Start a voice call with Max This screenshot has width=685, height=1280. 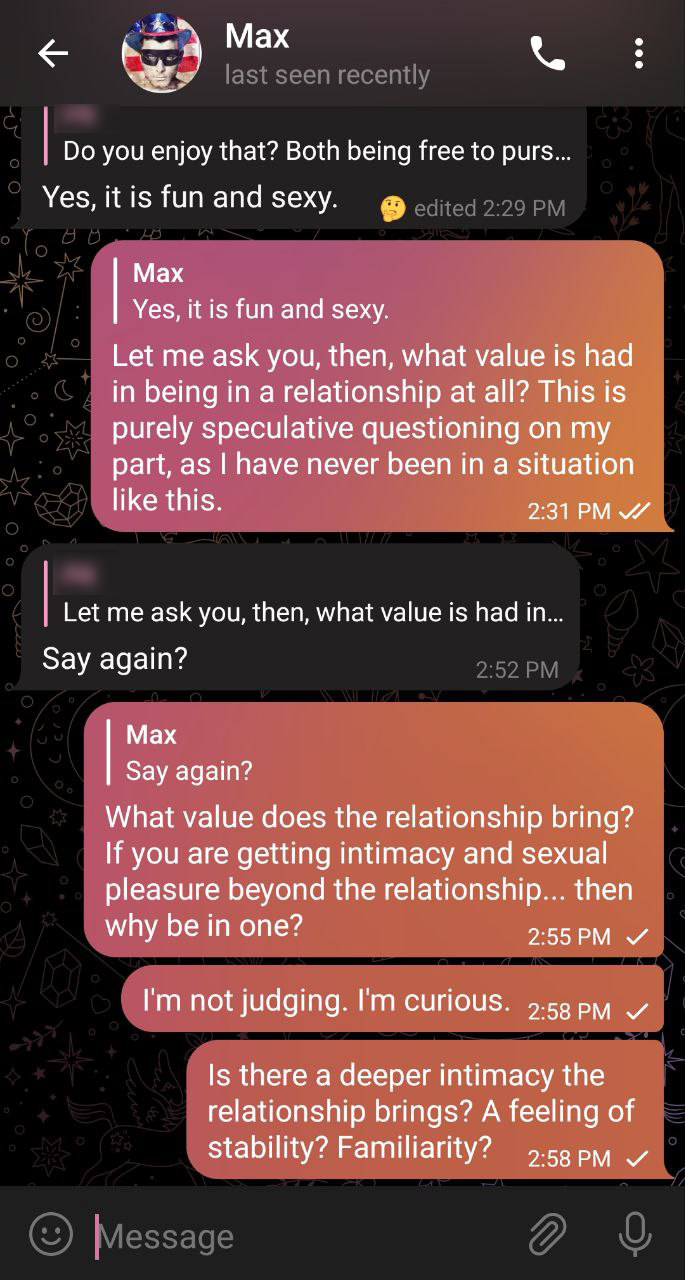point(547,54)
